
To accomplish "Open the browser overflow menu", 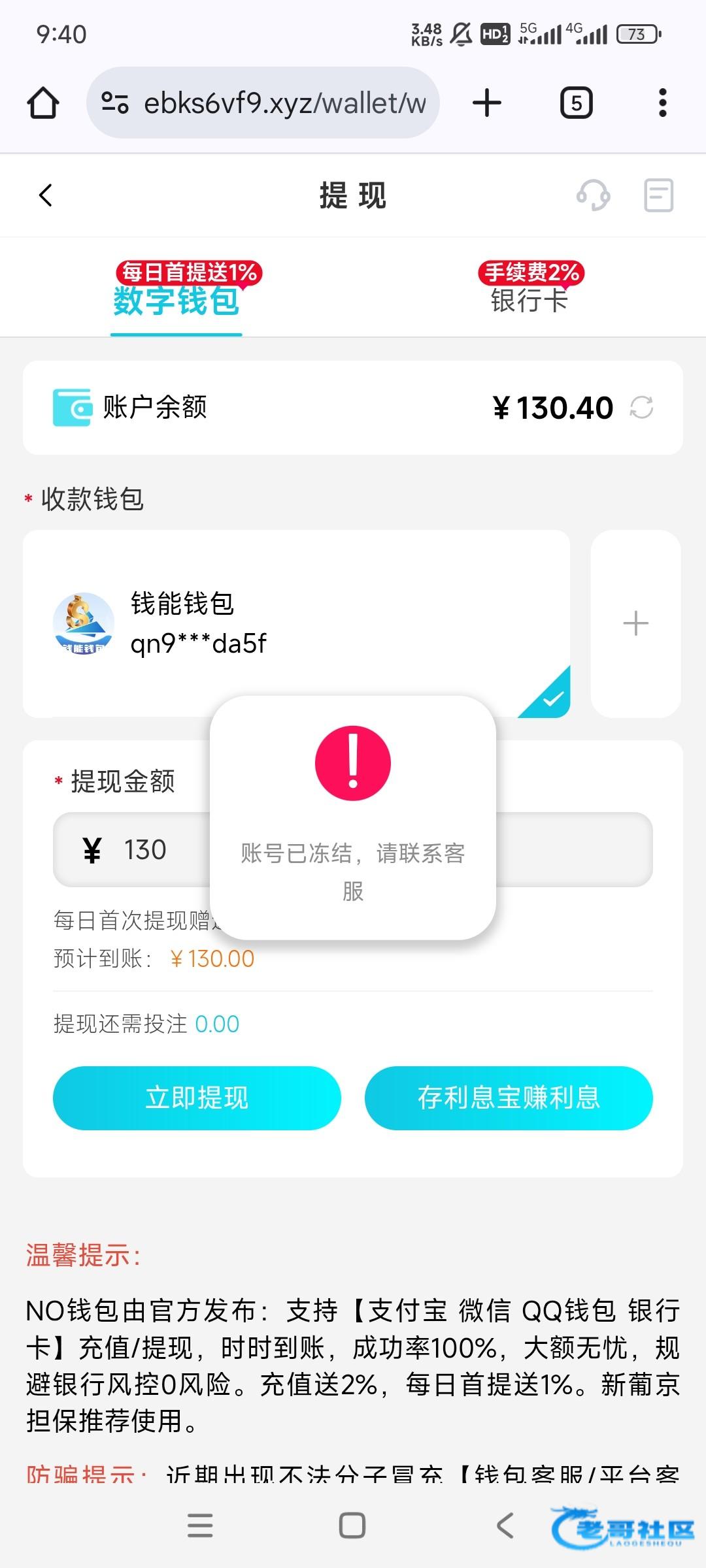I will [662, 103].
